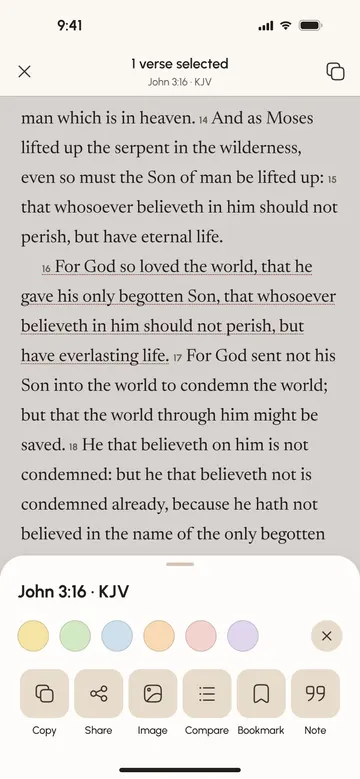Tap the sheet drag handle
360x779 pixels.
point(180,564)
